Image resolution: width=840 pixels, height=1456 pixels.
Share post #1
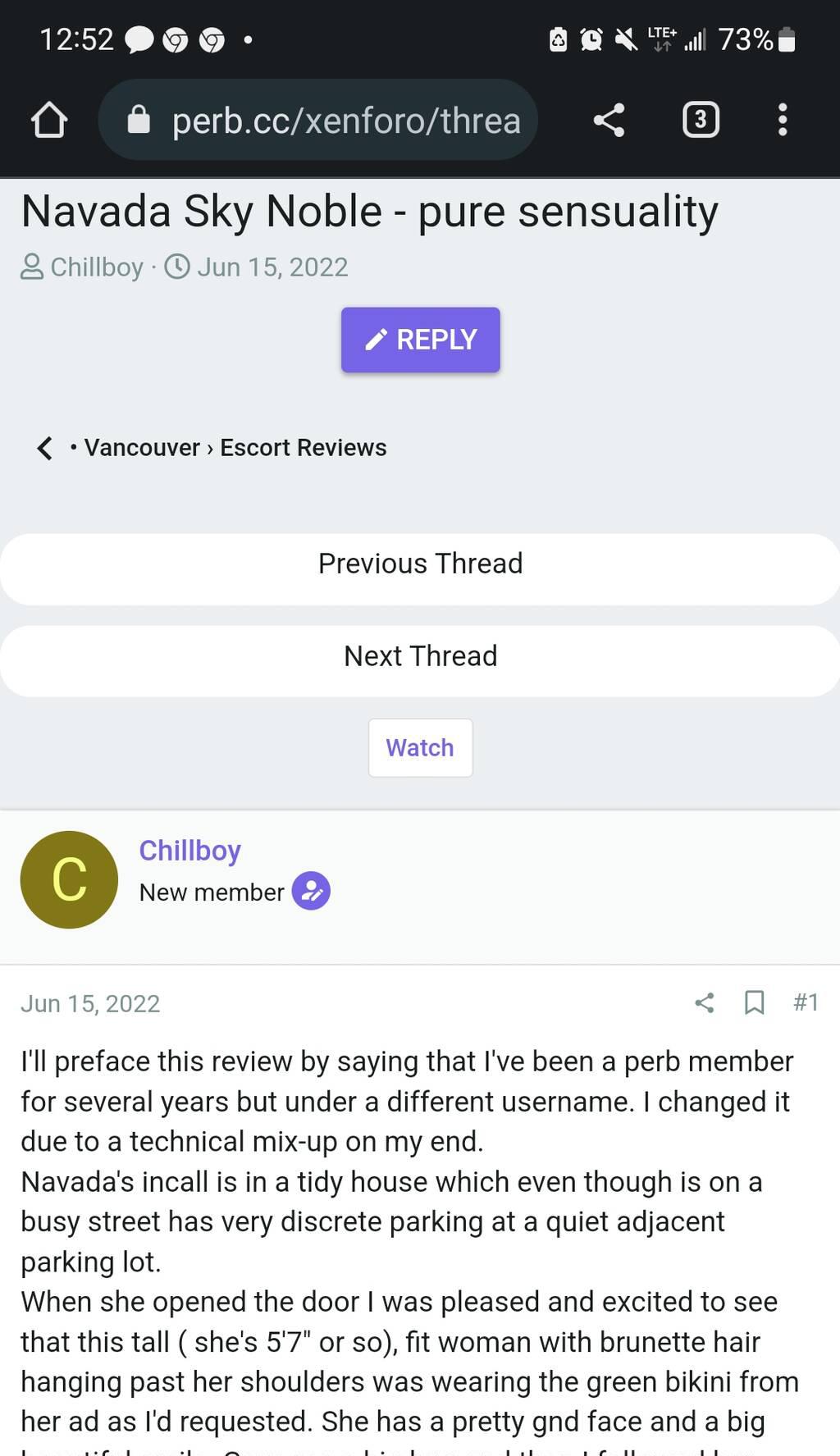coord(705,1002)
